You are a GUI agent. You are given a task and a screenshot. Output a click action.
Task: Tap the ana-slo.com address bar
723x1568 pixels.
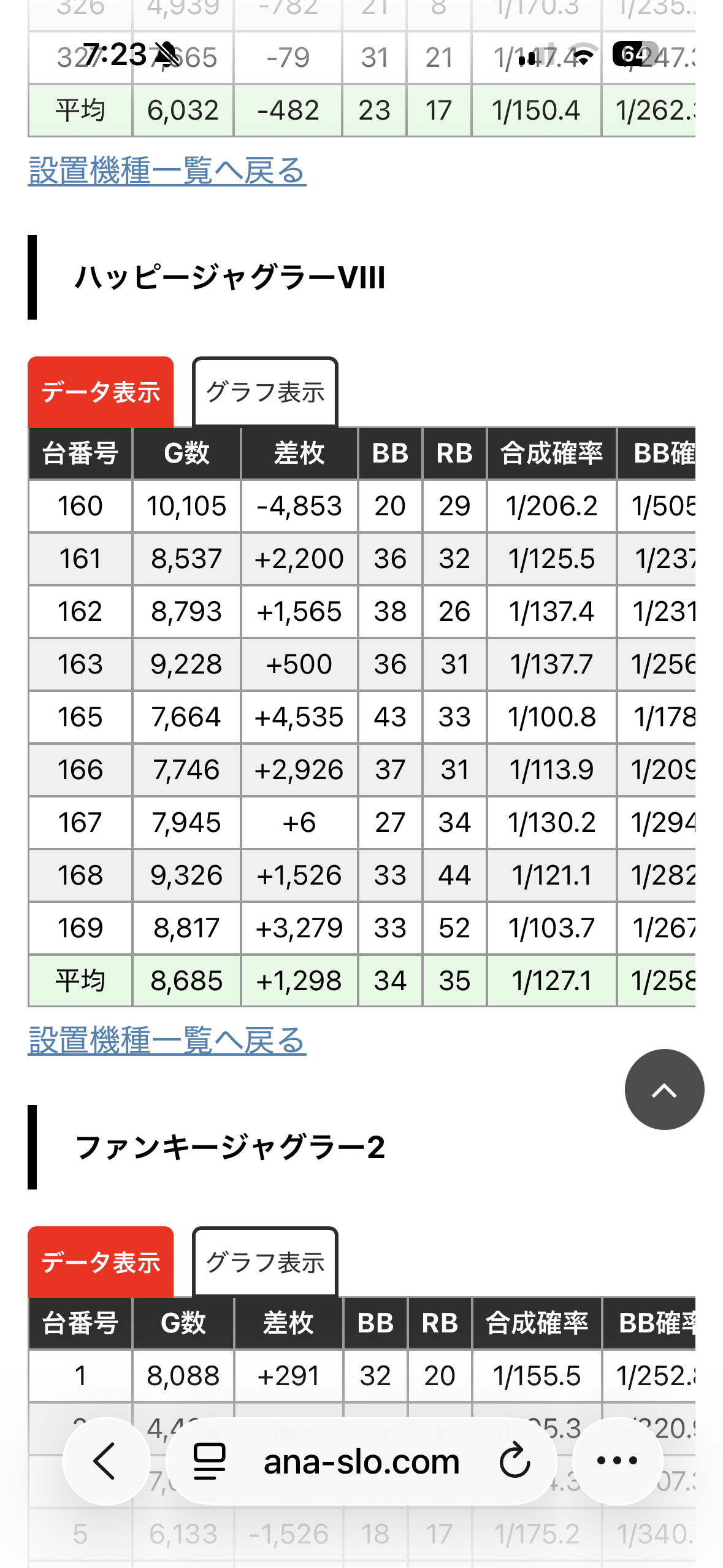(362, 1461)
